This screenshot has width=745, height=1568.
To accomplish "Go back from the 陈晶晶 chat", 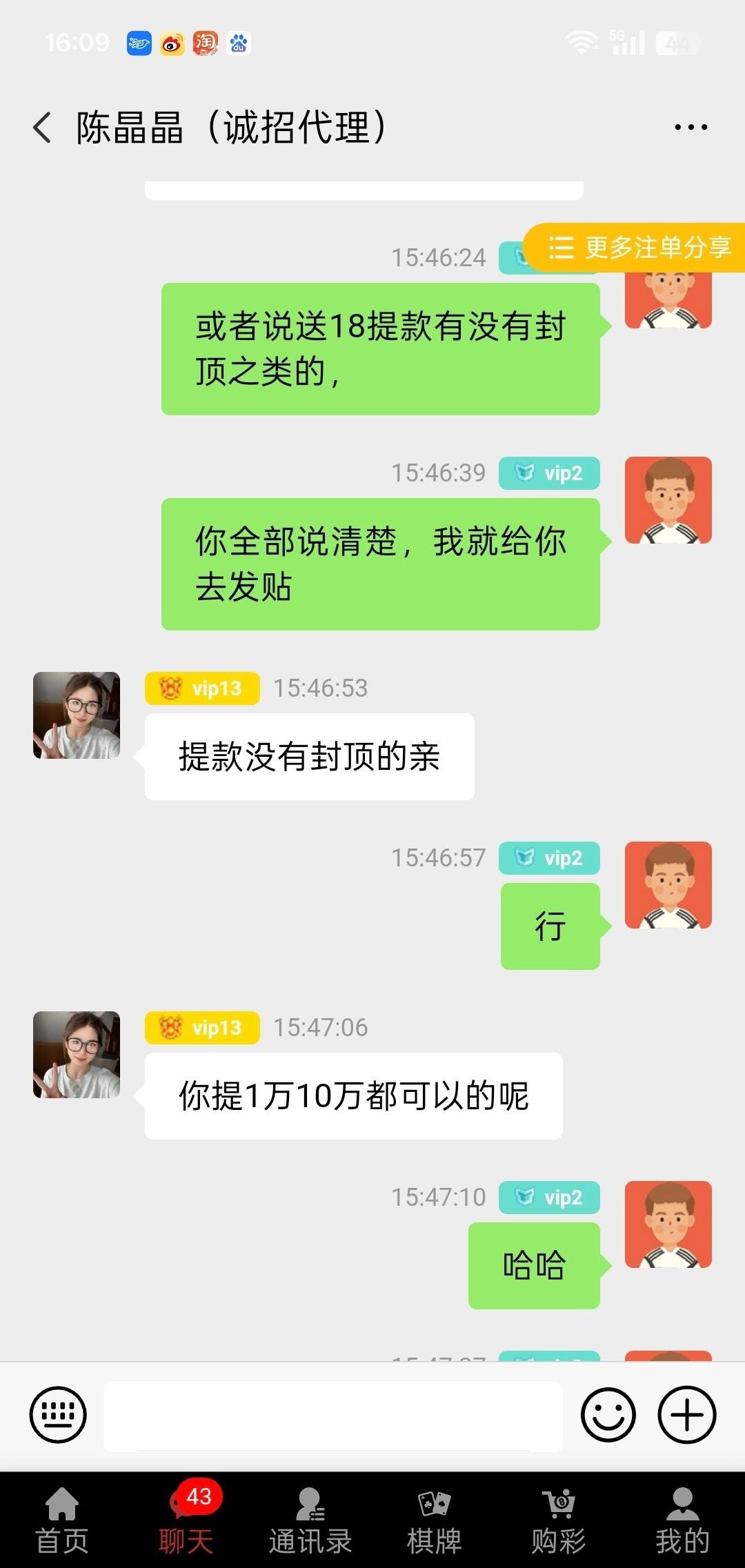I will 43,128.
